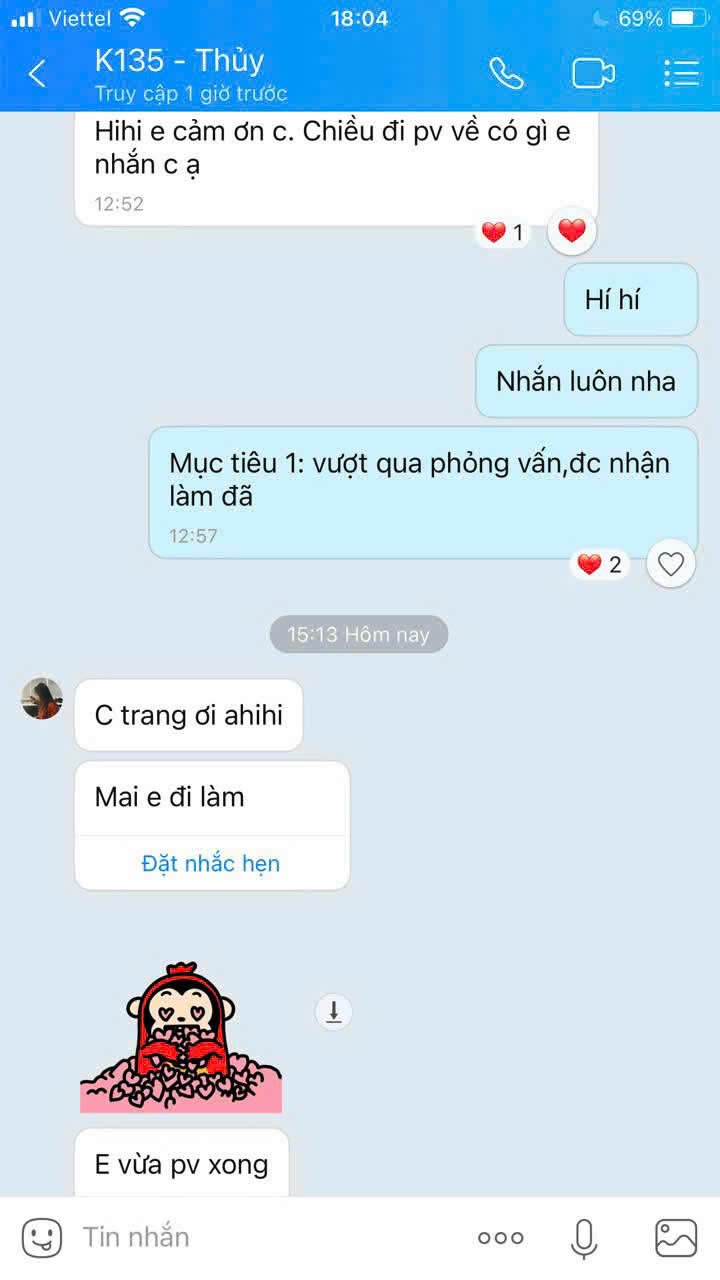Image resolution: width=720 pixels, height=1280 pixels.
Task: Open more attachment options (three dots)
Action: coord(500,1237)
